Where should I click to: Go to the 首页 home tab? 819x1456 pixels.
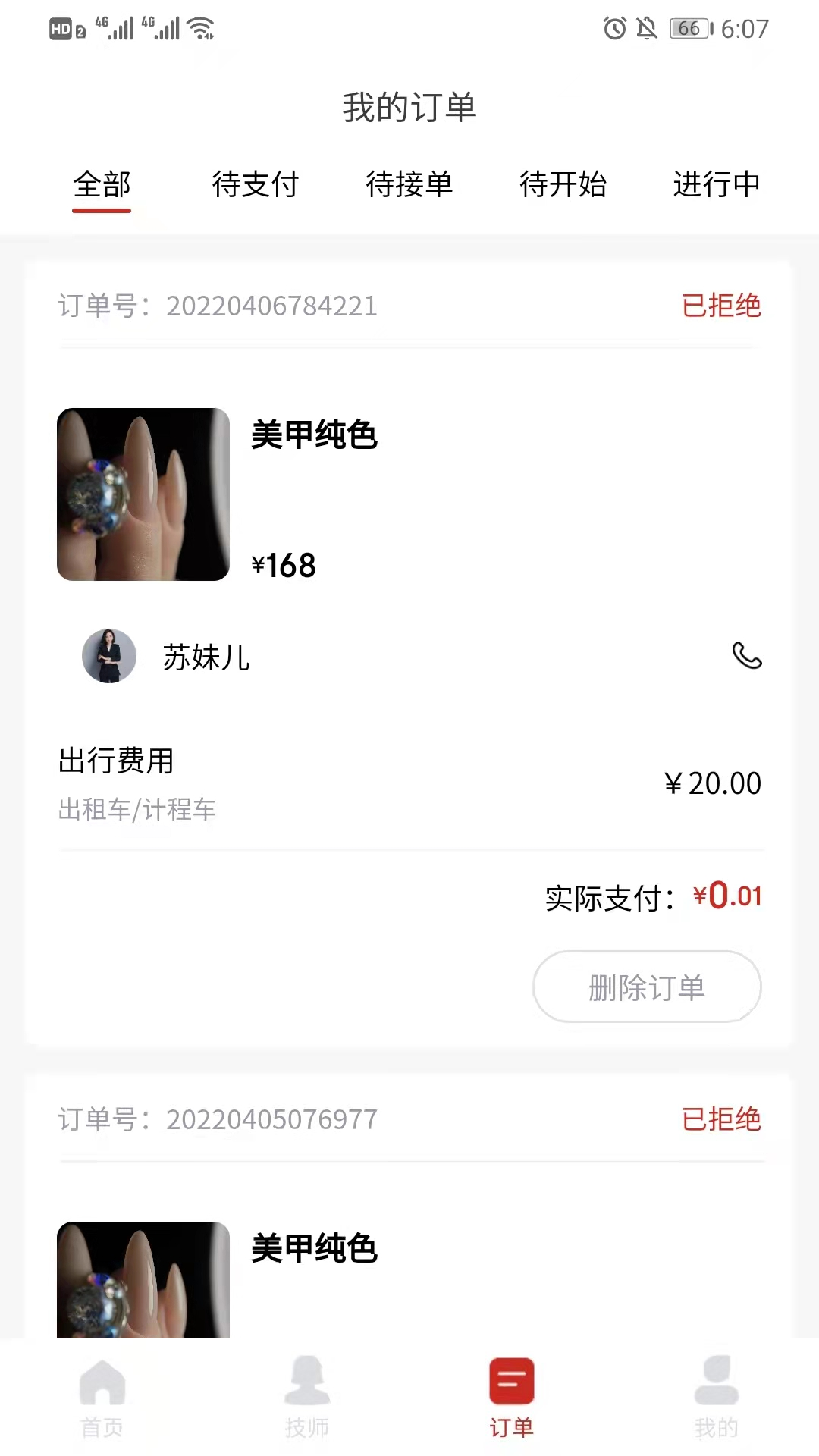(x=102, y=1397)
